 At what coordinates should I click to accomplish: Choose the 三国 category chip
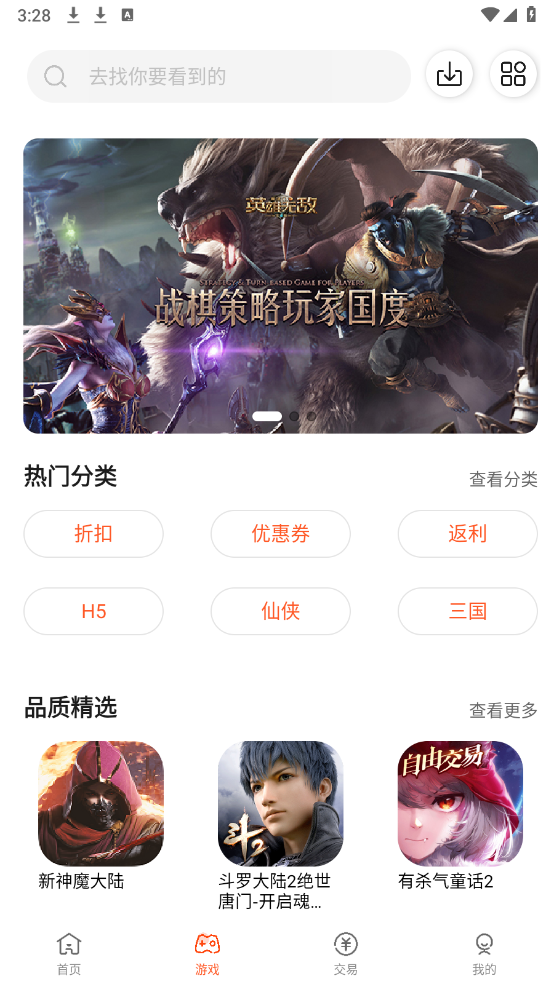pos(467,611)
